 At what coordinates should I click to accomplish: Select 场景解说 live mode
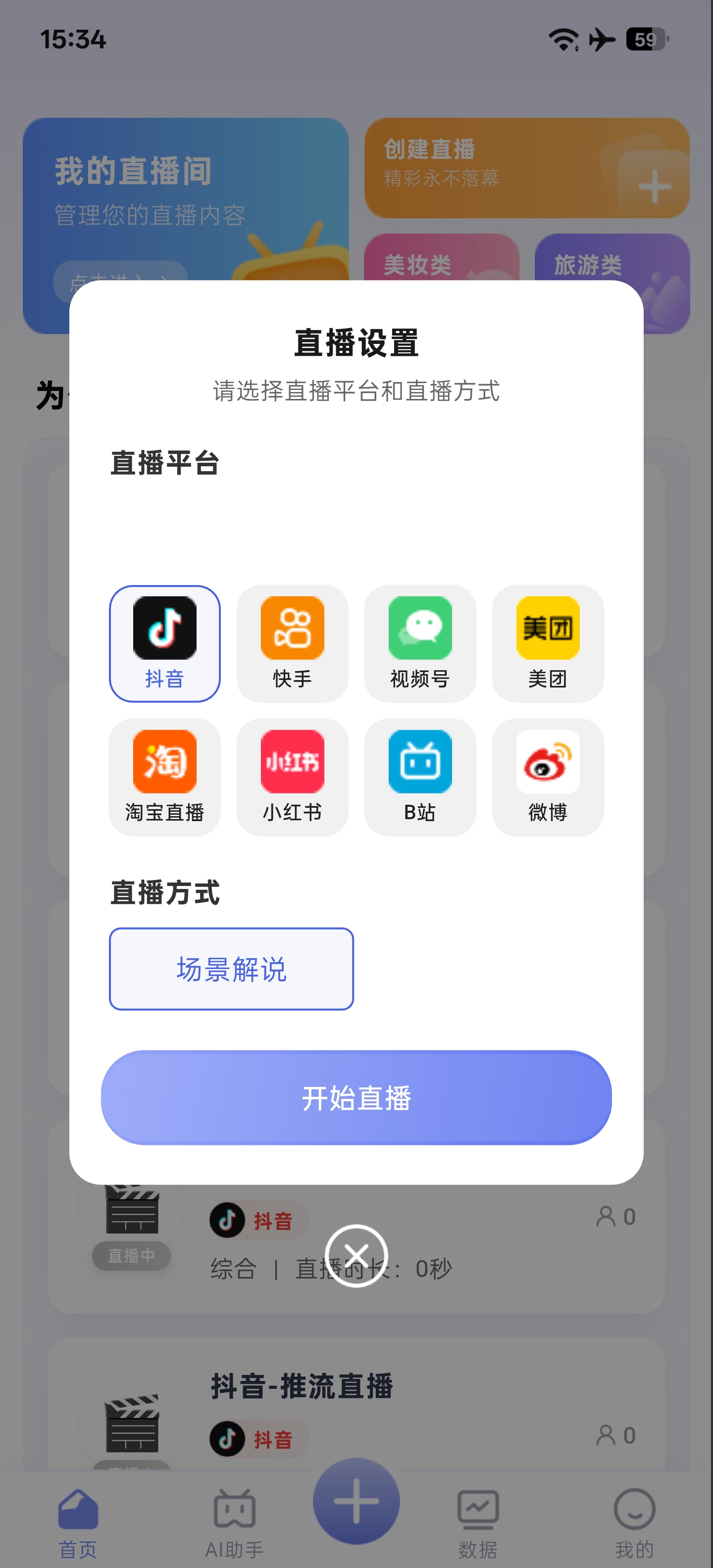point(231,969)
